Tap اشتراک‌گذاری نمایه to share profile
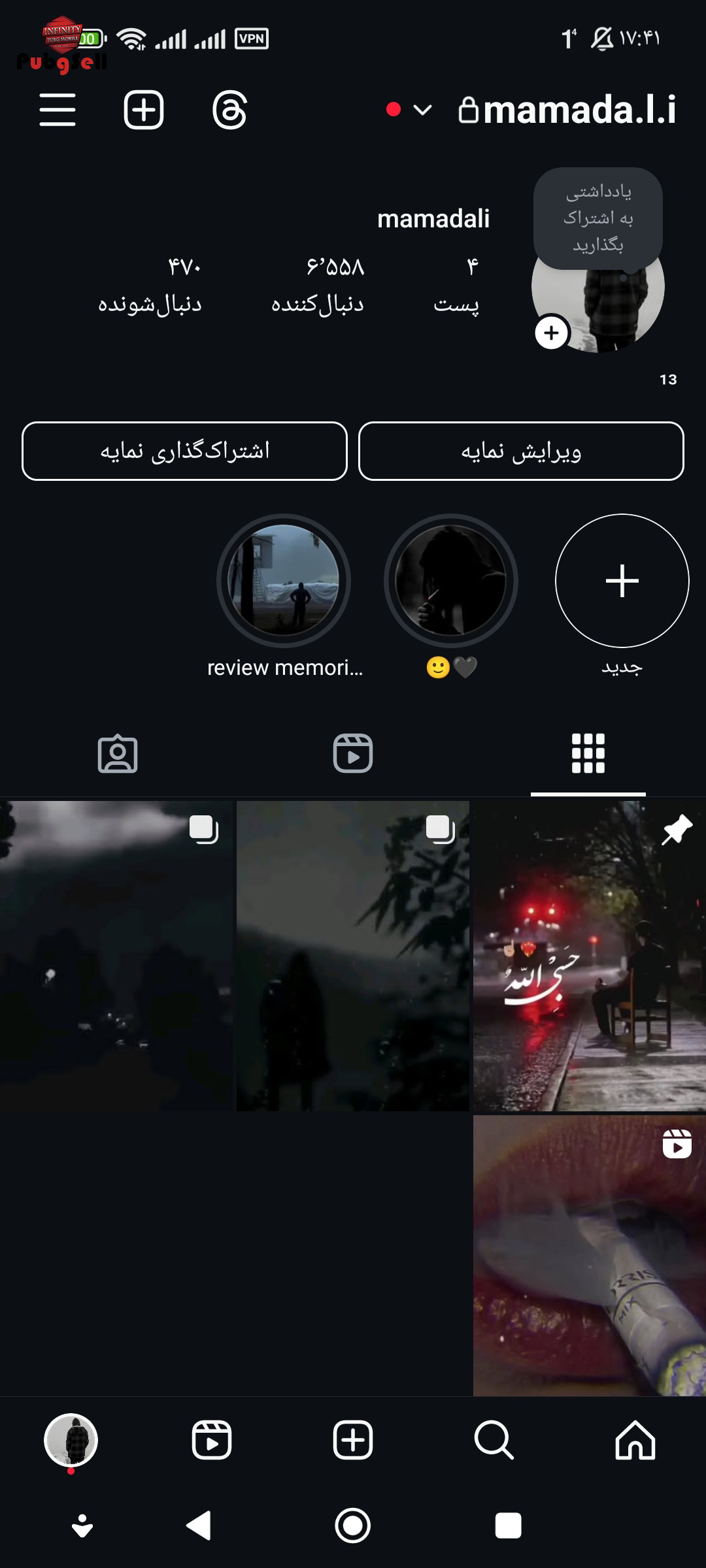 click(x=184, y=451)
